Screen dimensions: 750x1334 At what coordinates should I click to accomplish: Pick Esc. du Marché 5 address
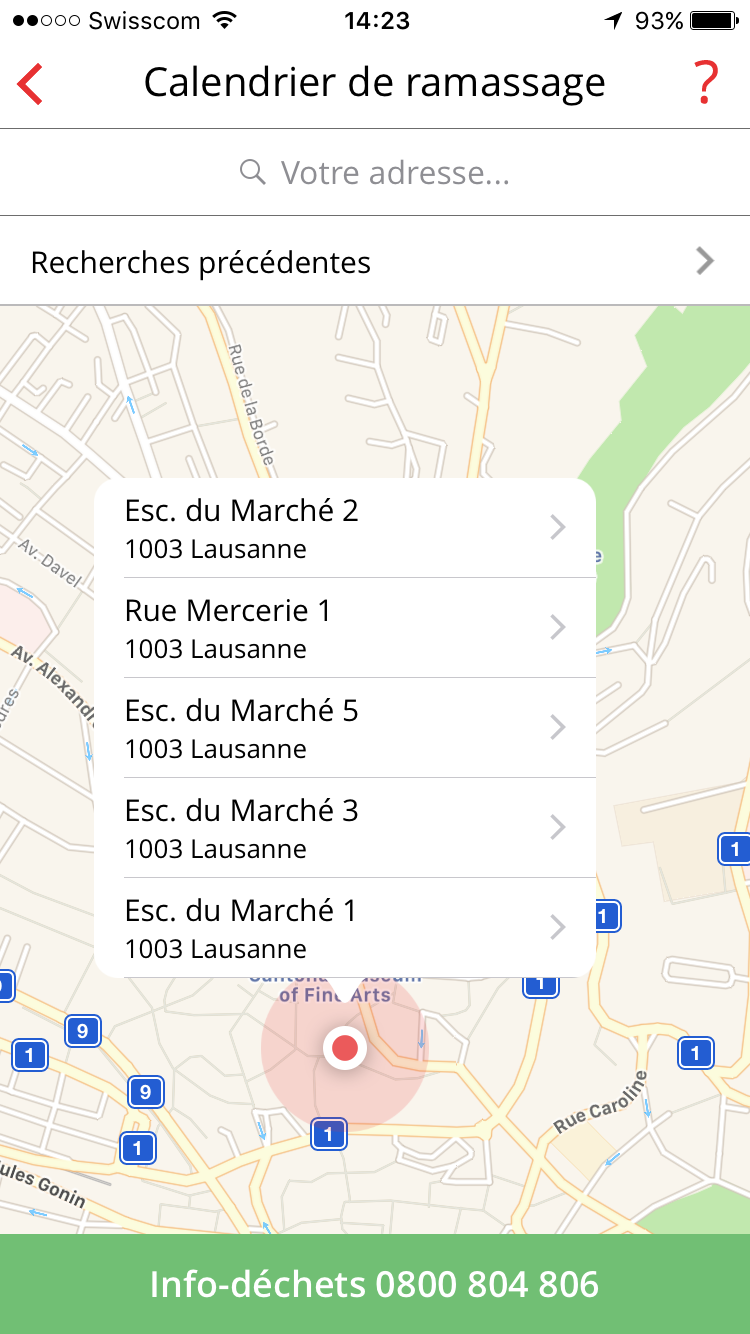[x=345, y=728]
